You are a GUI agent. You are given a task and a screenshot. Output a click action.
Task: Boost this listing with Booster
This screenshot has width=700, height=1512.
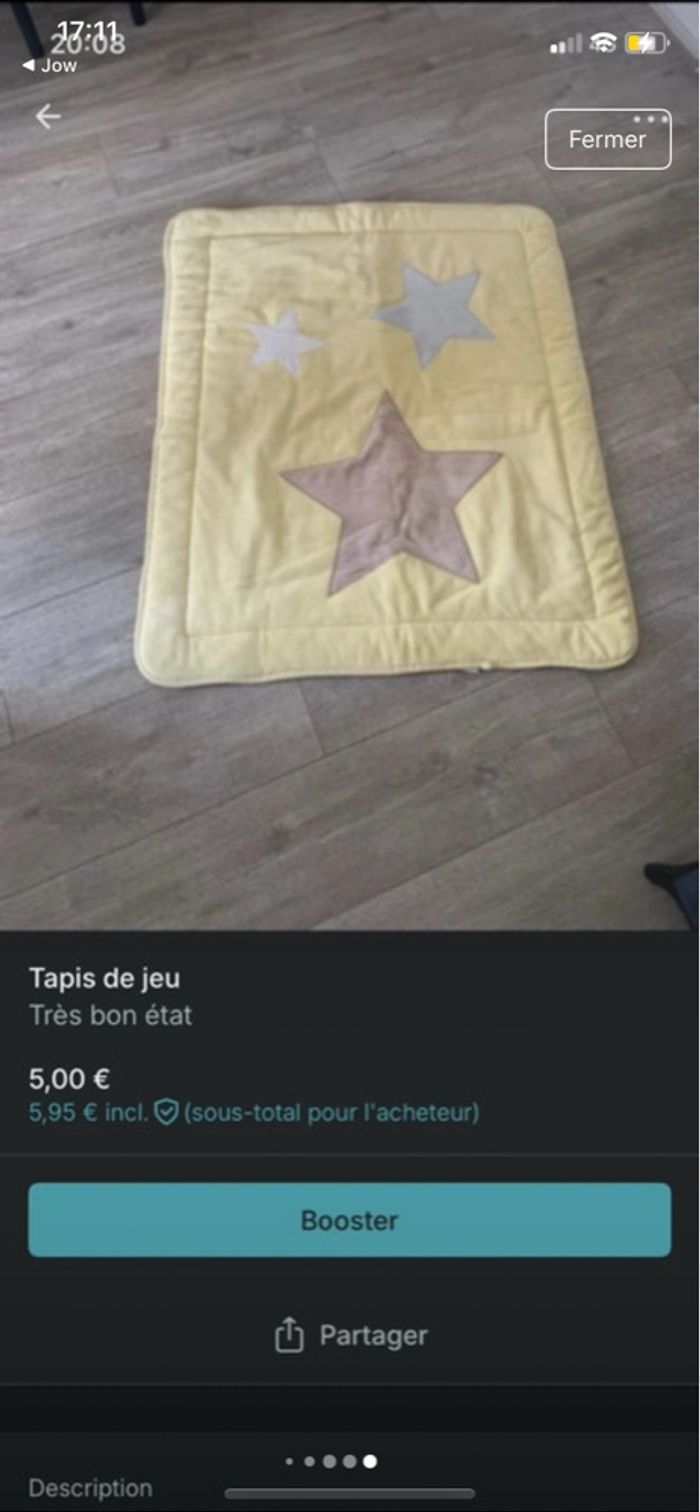pyautogui.click(x=349, y=1220)
